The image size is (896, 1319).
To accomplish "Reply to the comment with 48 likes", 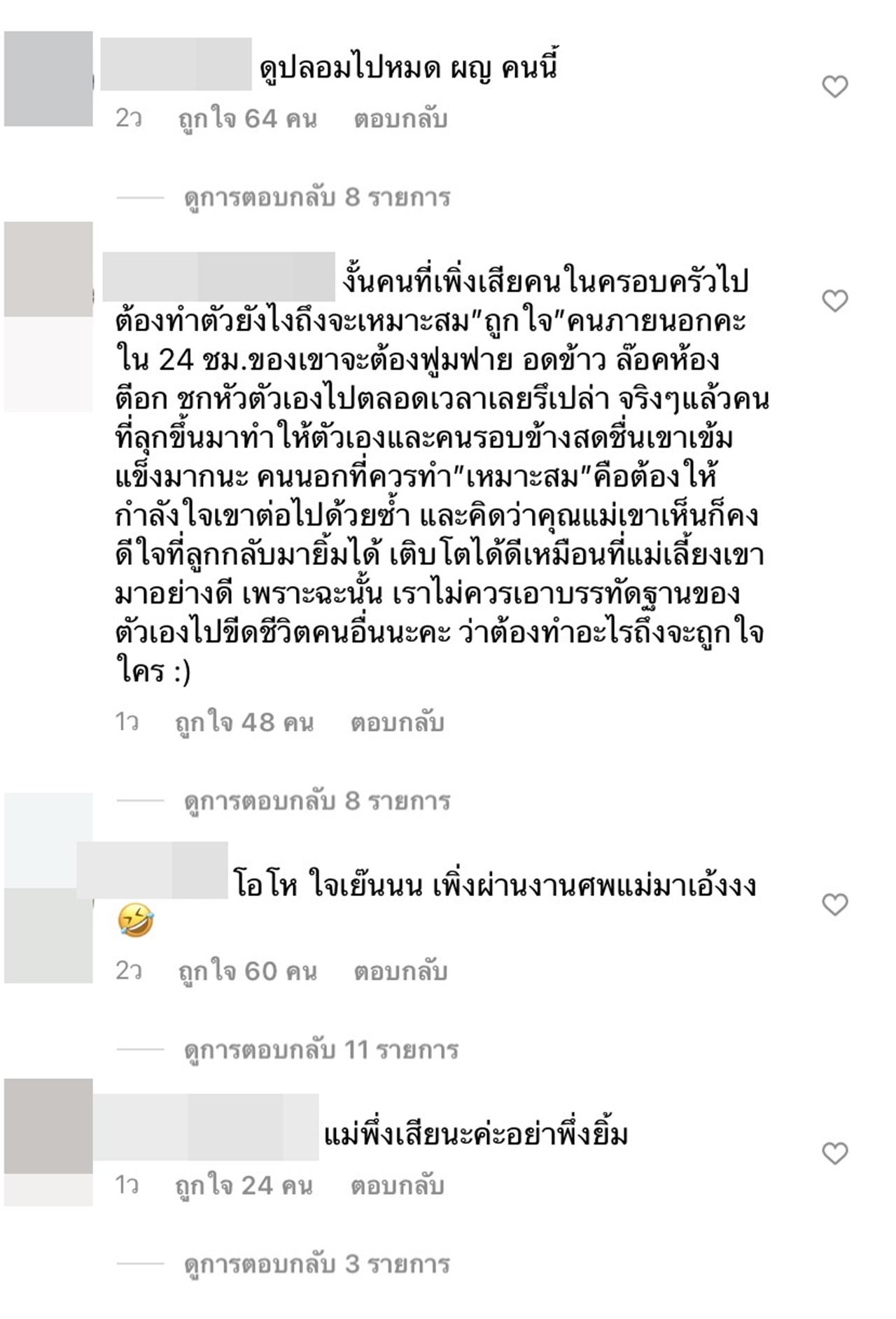I will click(x=398, y=722).
